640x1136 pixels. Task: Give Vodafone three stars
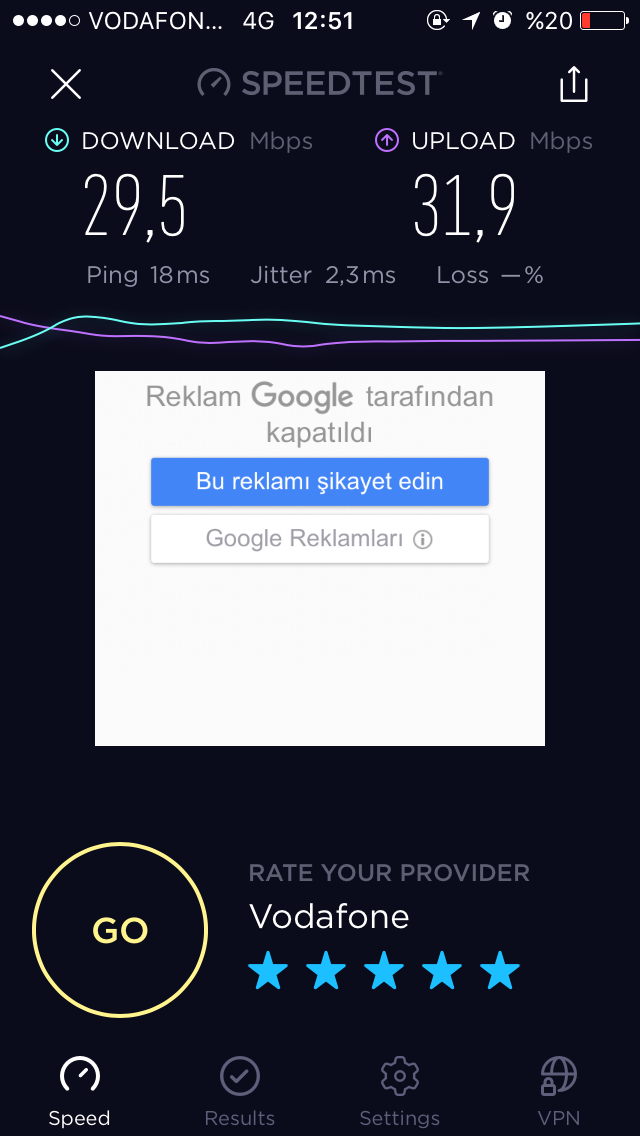pos(384,971)
